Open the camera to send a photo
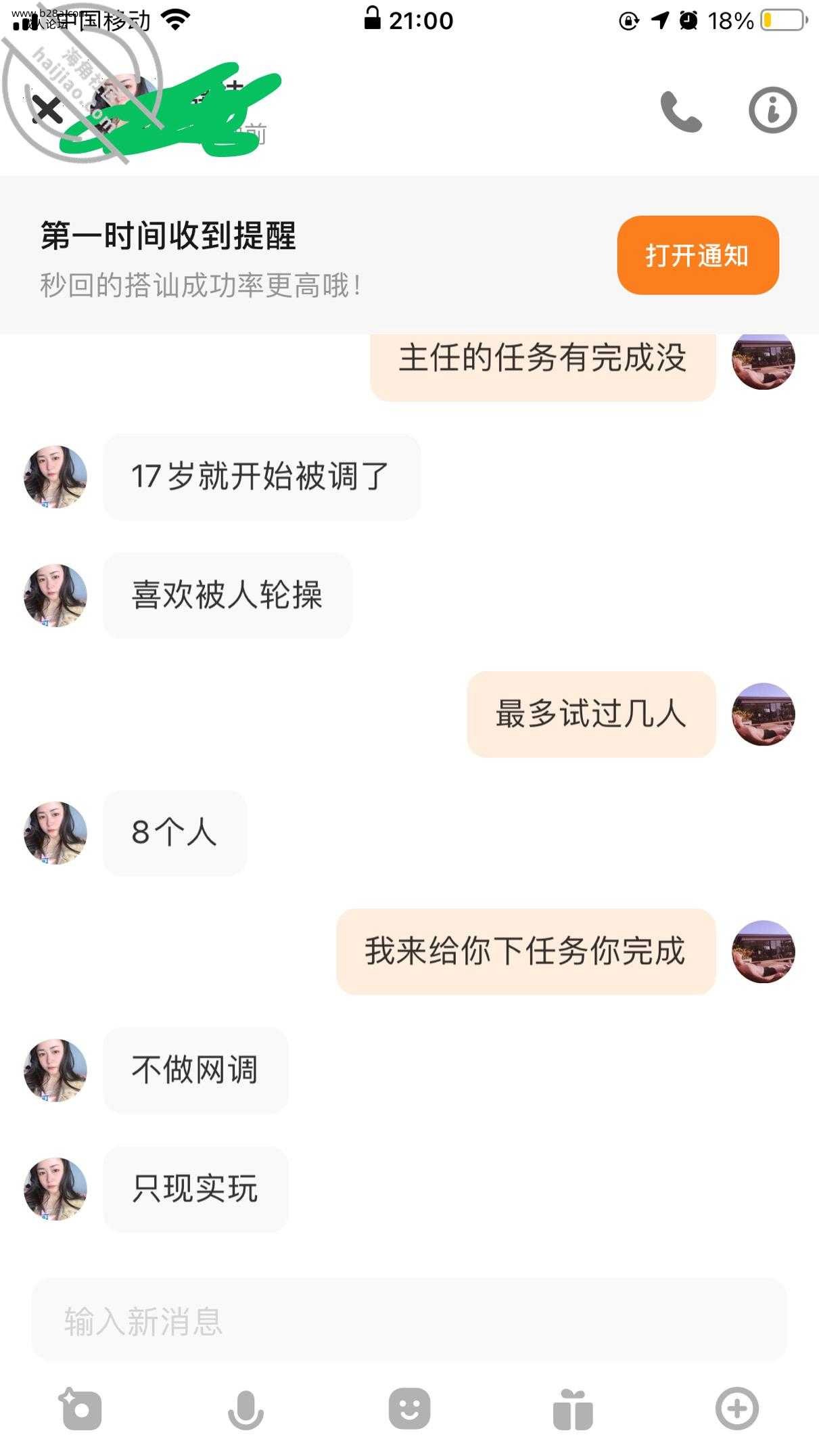 pyautogui.click(x=81, y=1409)
